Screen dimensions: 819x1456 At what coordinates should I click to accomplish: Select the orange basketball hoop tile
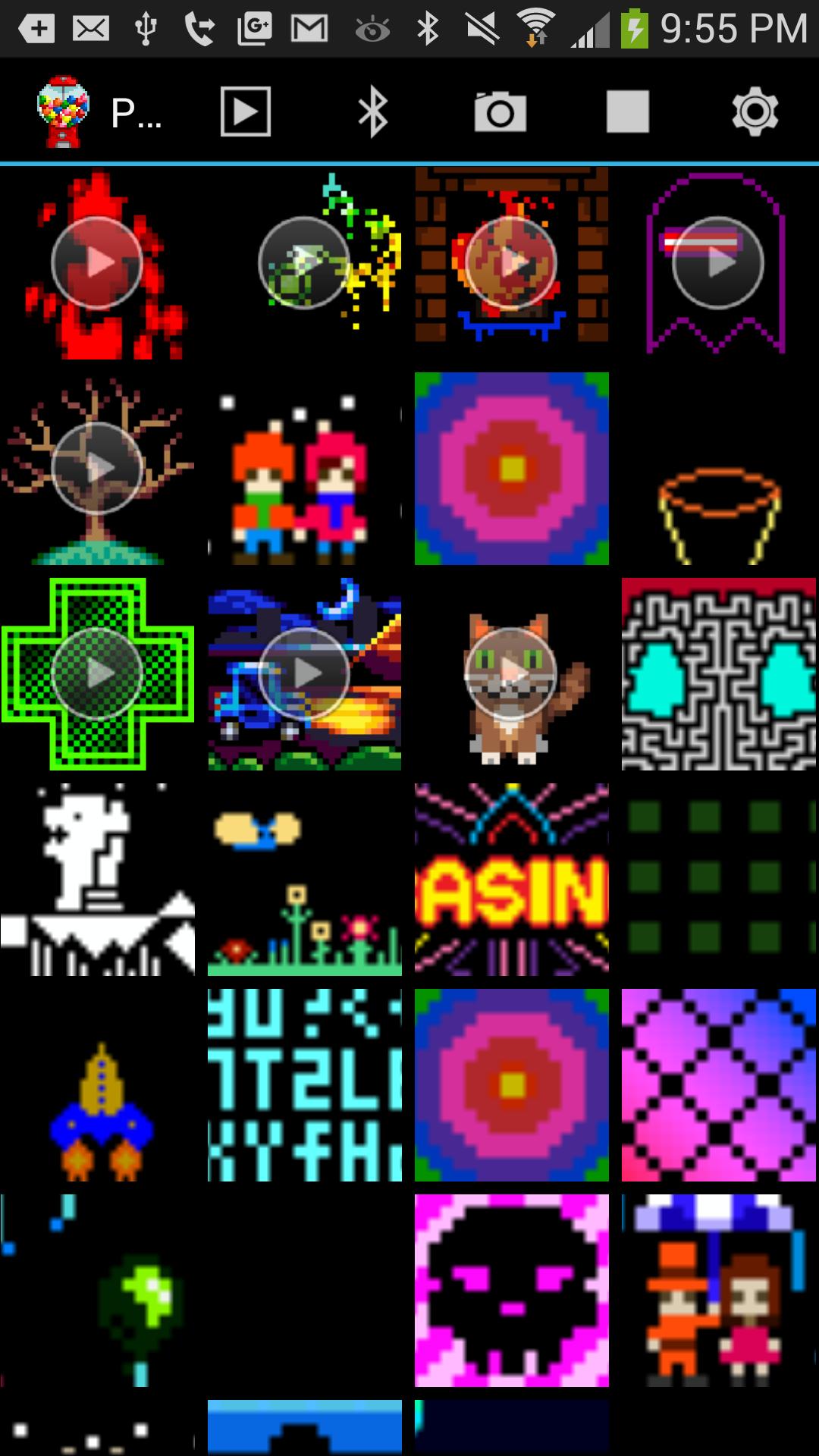click(719, 469)
